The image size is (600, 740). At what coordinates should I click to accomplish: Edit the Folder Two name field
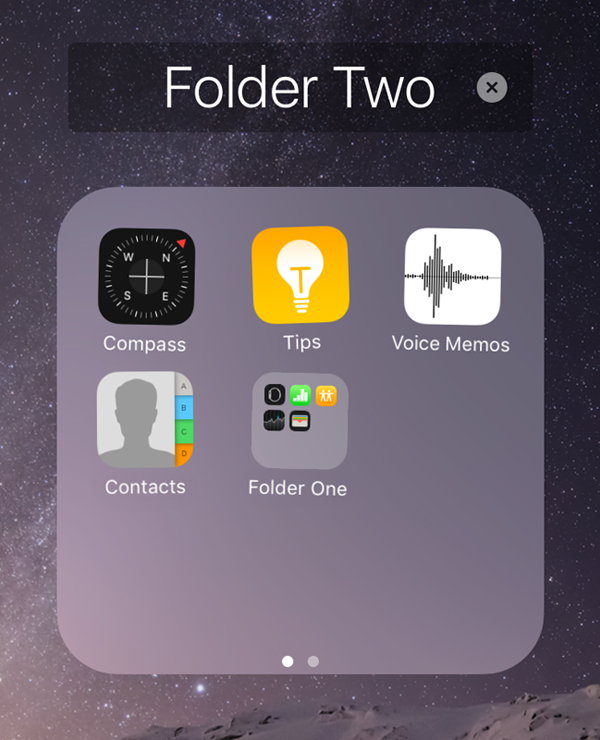[x=299, y=88]
